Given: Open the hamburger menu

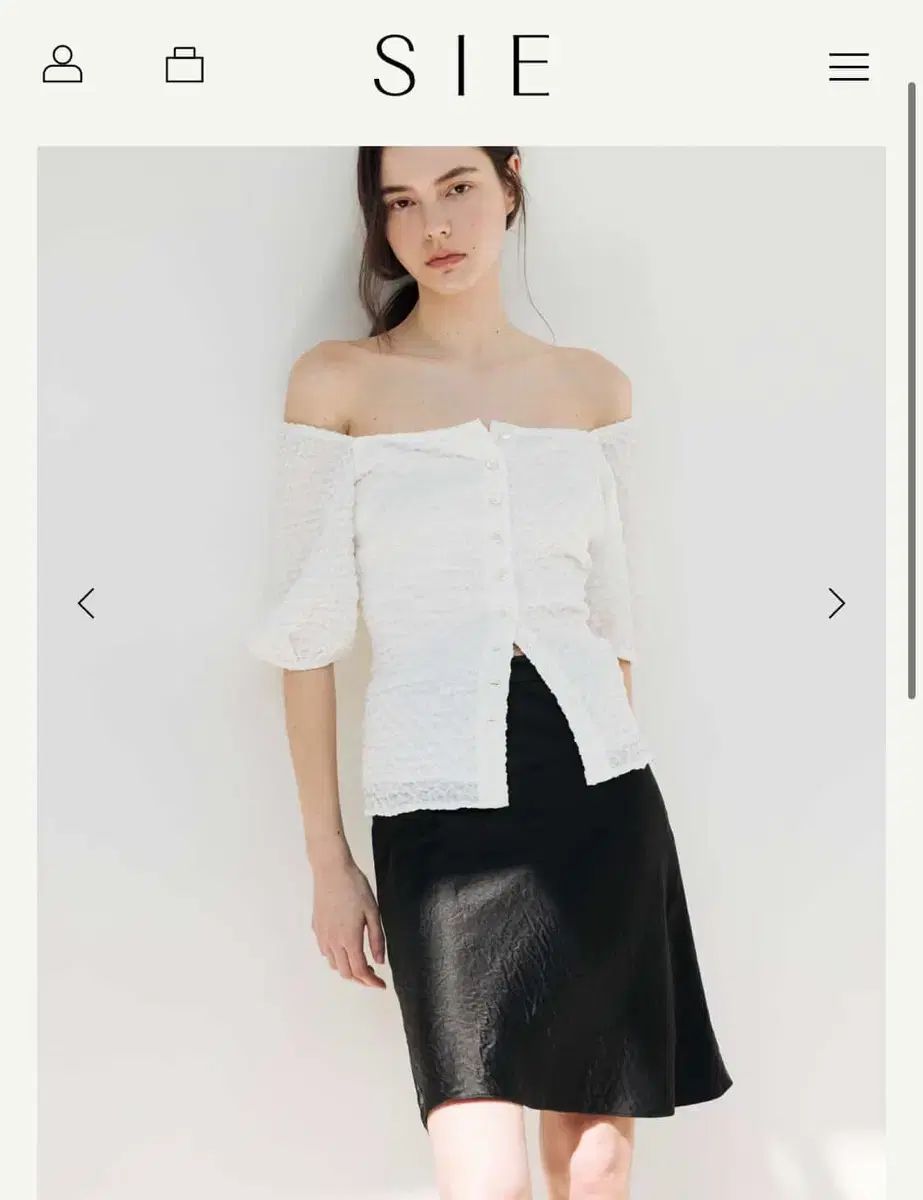Looking at the screenshot, I should pos(848,67).
